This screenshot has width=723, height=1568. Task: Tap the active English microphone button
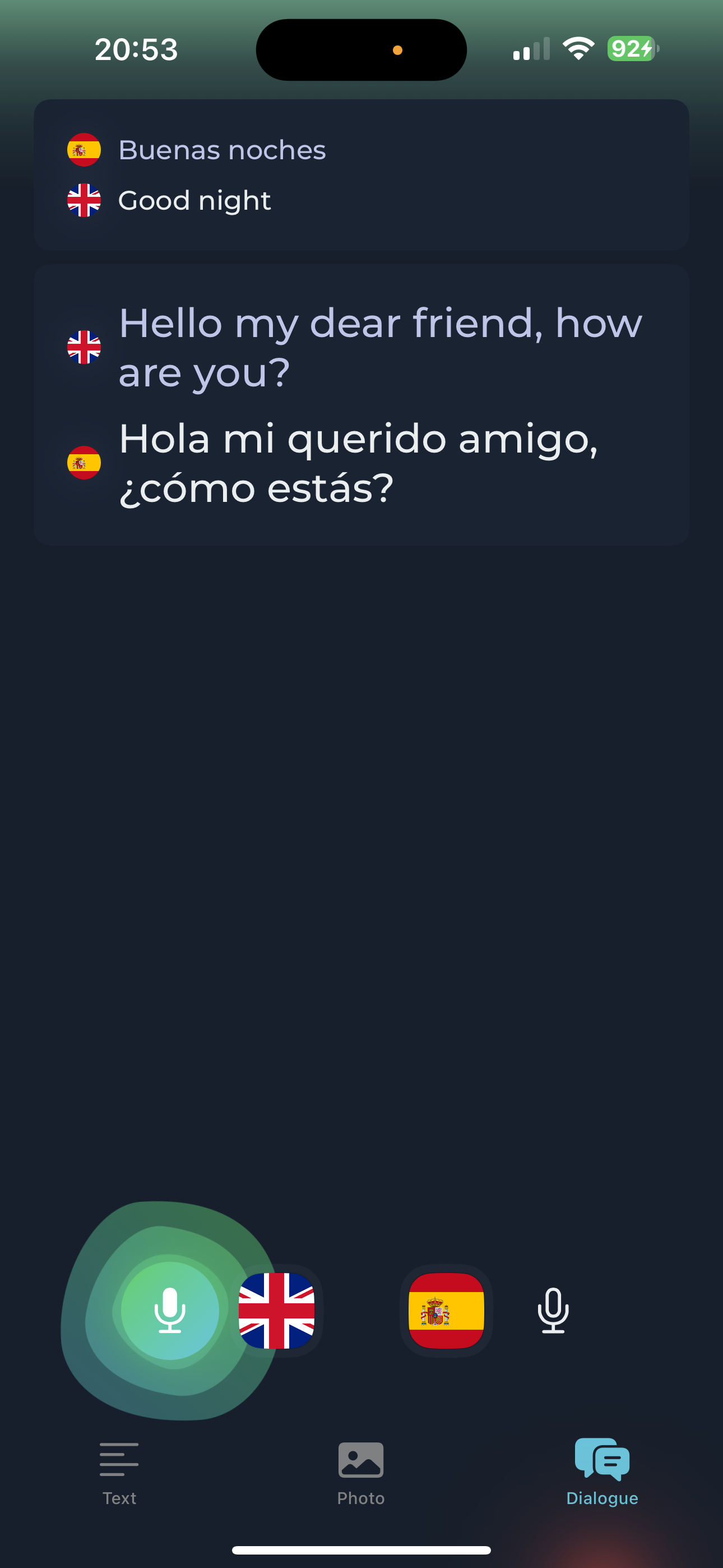(170, 1310)
